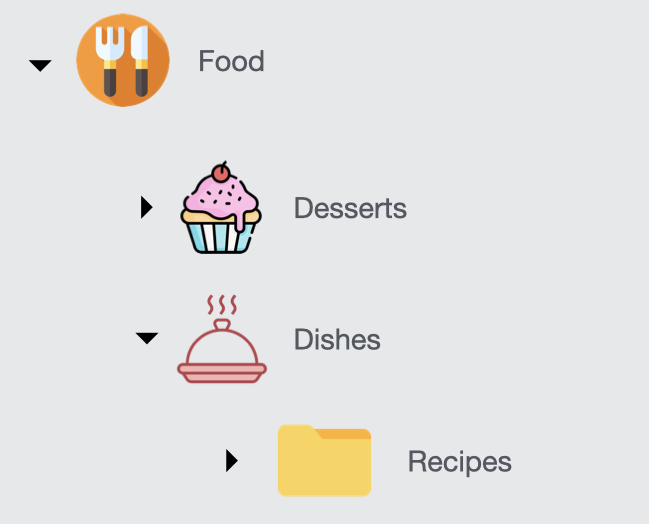
Task: Collapse the Food tree arrow
Action: coord(39,66)
